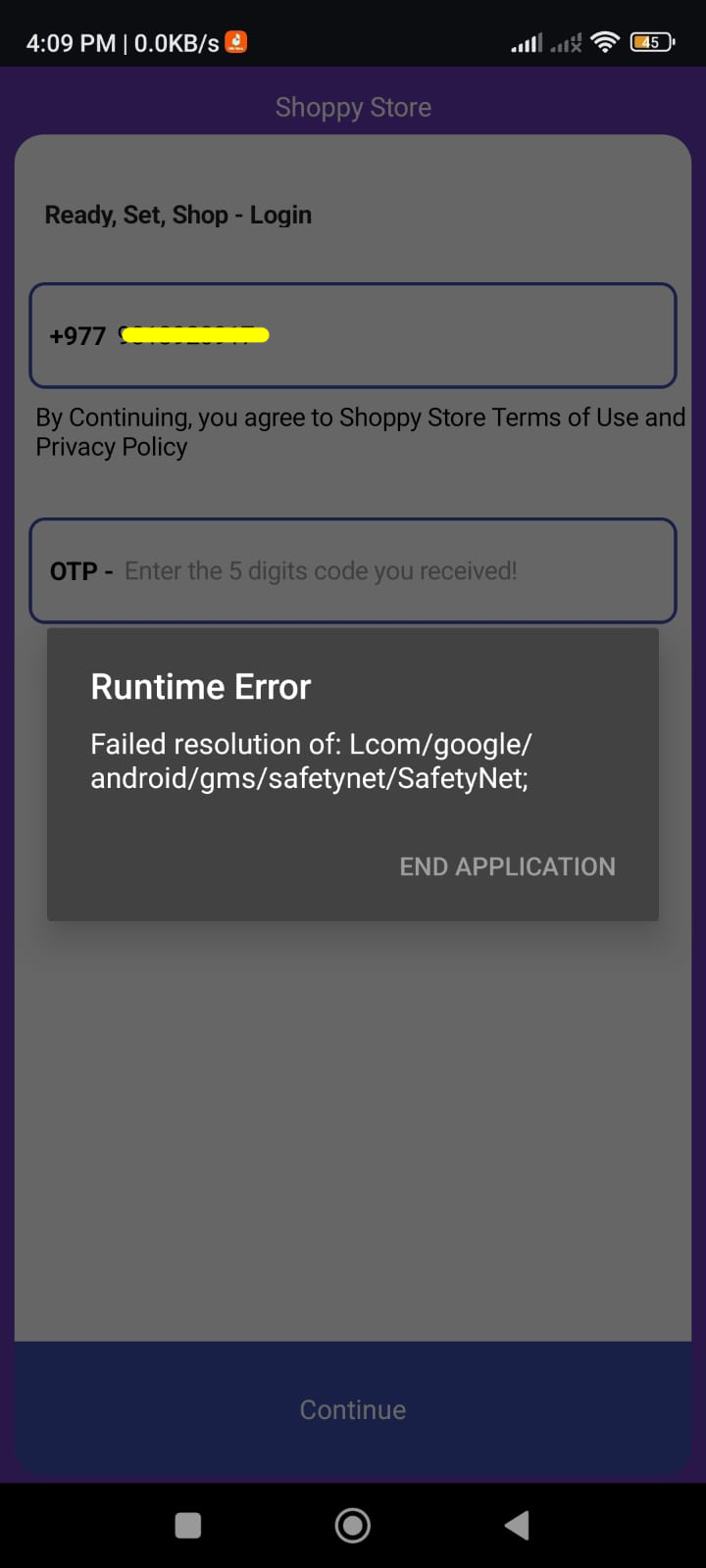Go back using the system back button
The width and height of the screenshot is (706, 1568).
[x=517, y=1525]
